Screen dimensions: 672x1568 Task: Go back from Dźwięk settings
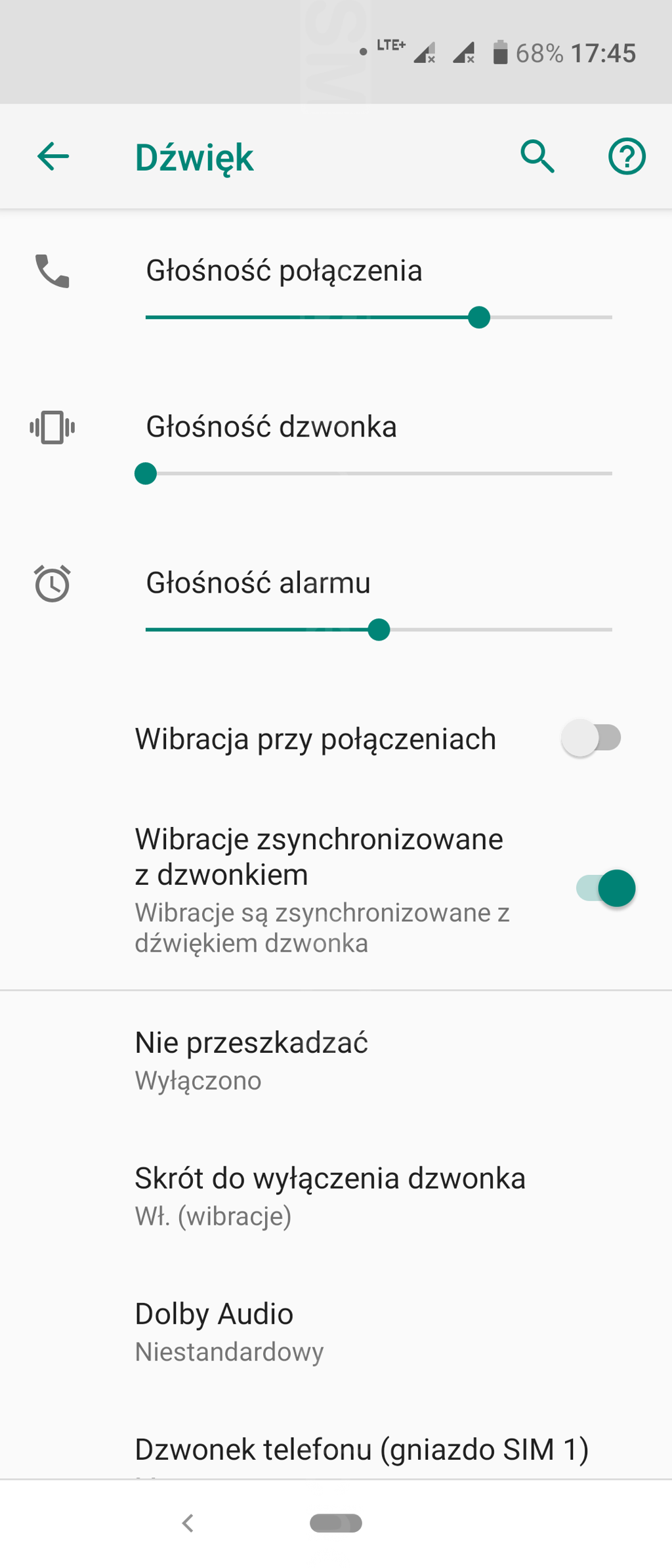[53, 157]
